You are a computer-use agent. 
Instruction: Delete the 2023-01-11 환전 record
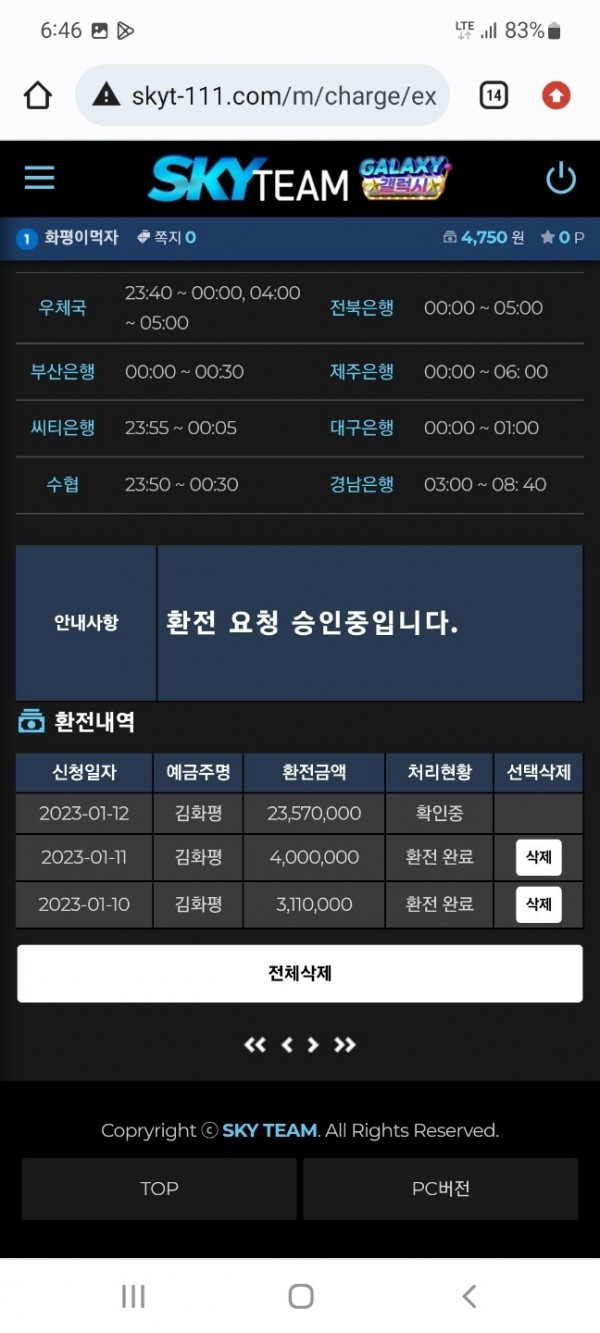click(538, 858)
